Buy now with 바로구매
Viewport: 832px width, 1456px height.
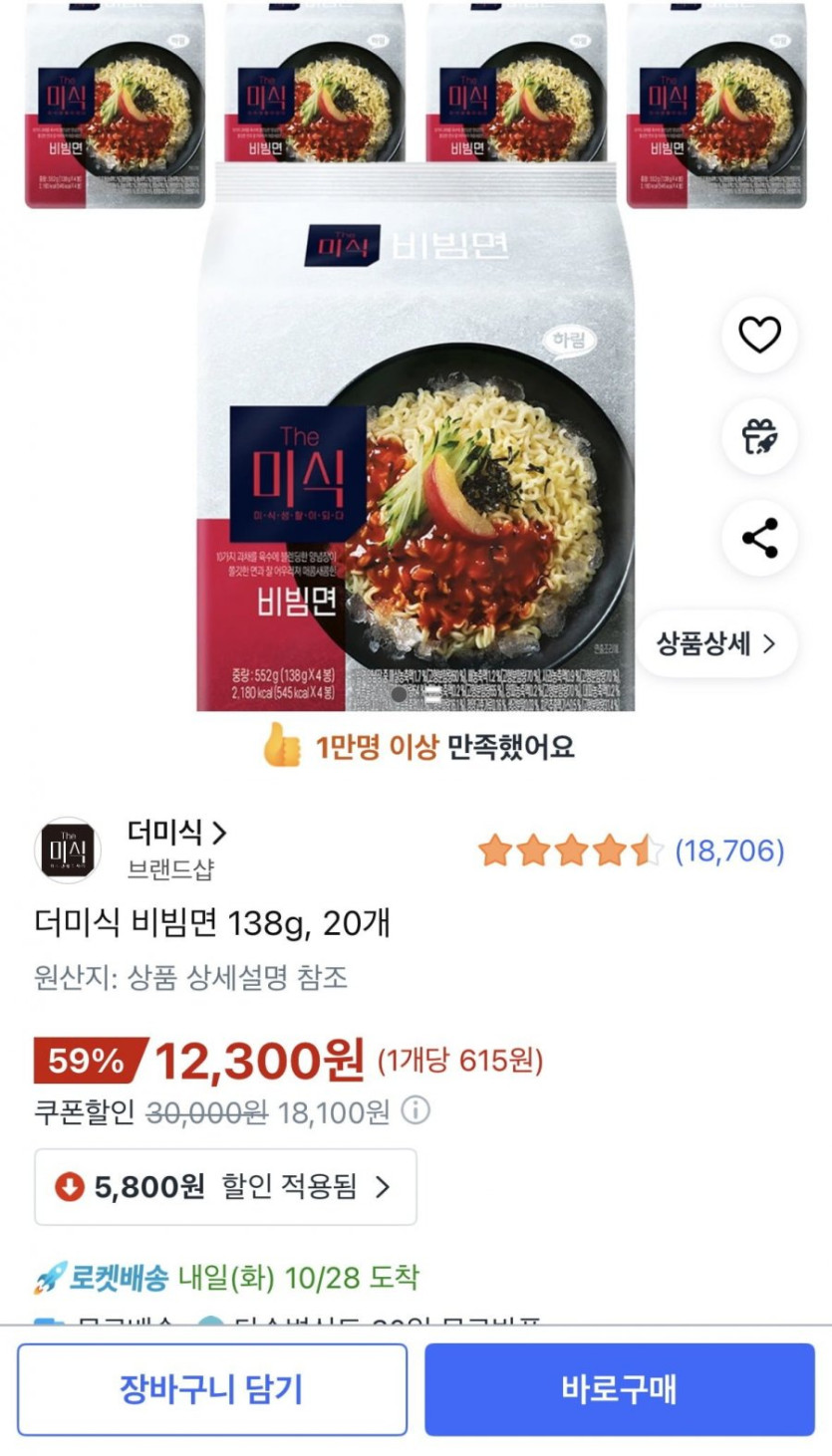click(620, 1389)
